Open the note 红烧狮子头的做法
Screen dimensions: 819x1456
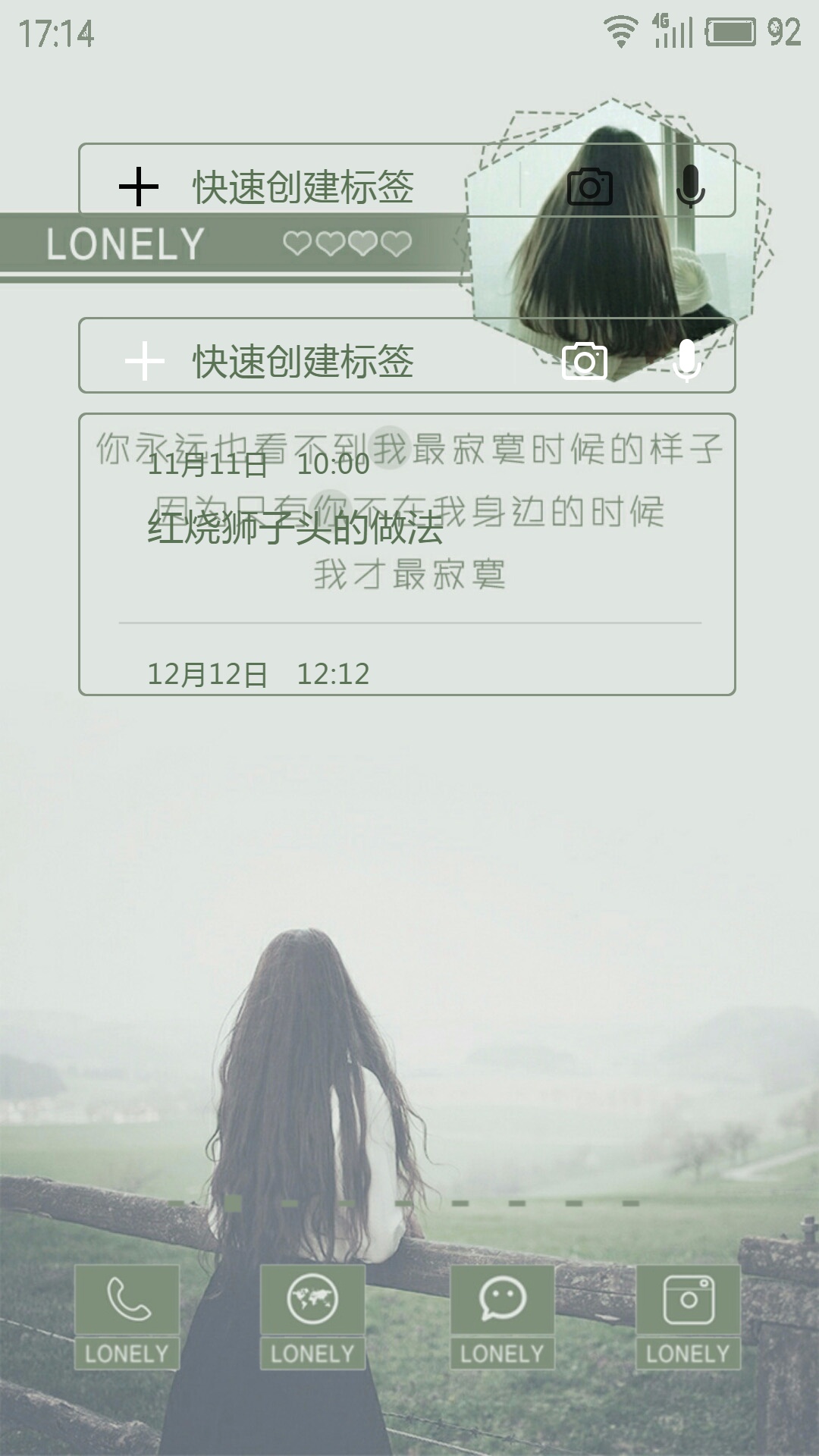[295, 528]
